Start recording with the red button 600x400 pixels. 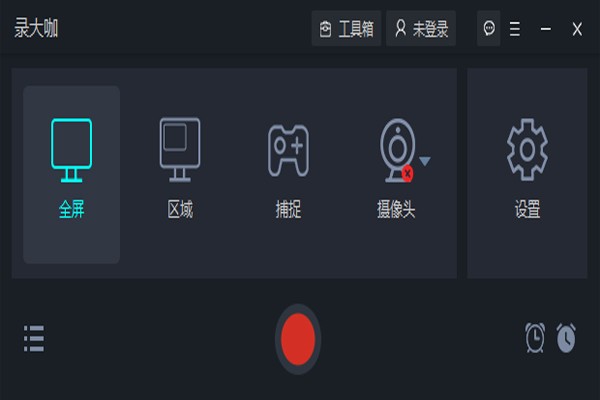point(298,339)
